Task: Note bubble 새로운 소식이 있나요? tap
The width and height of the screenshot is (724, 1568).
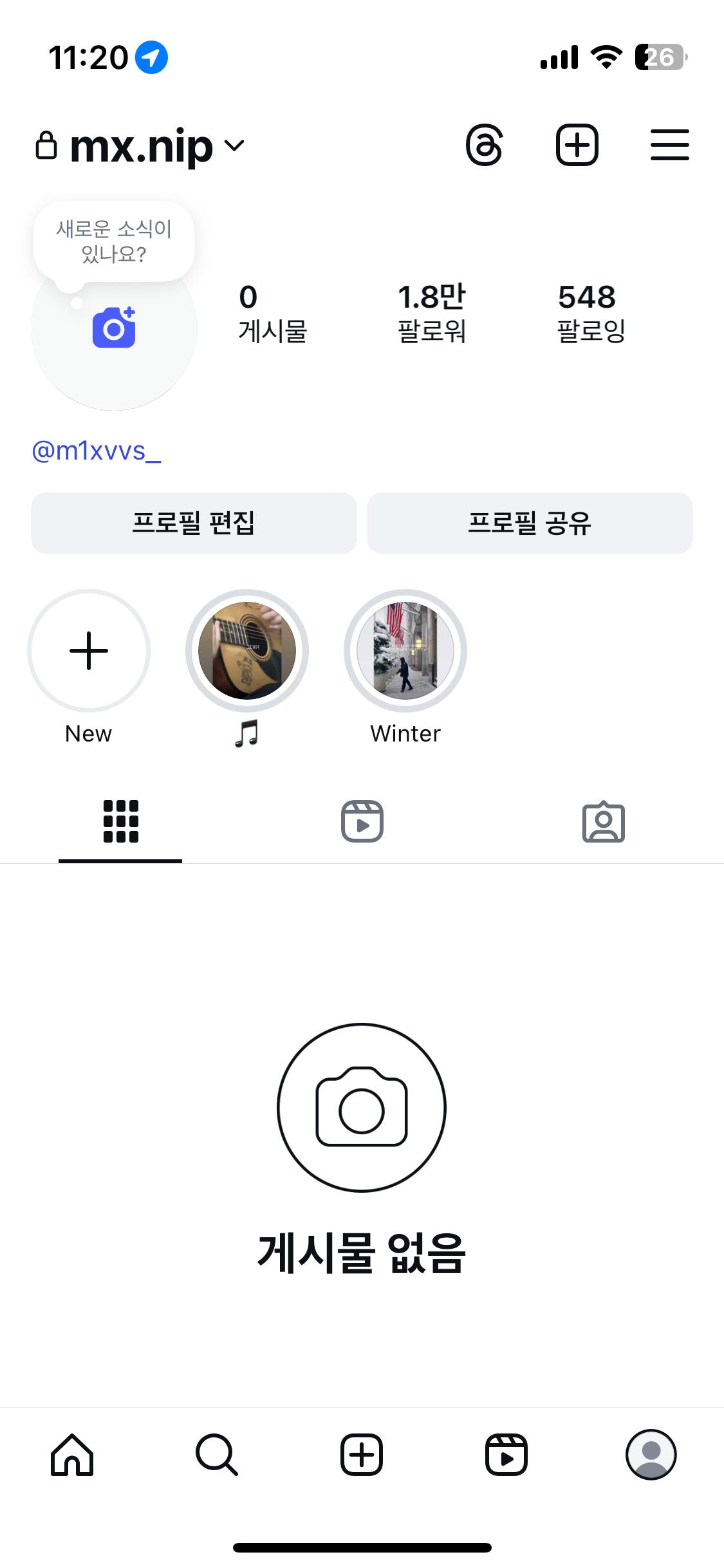Action: click(114, 241)
